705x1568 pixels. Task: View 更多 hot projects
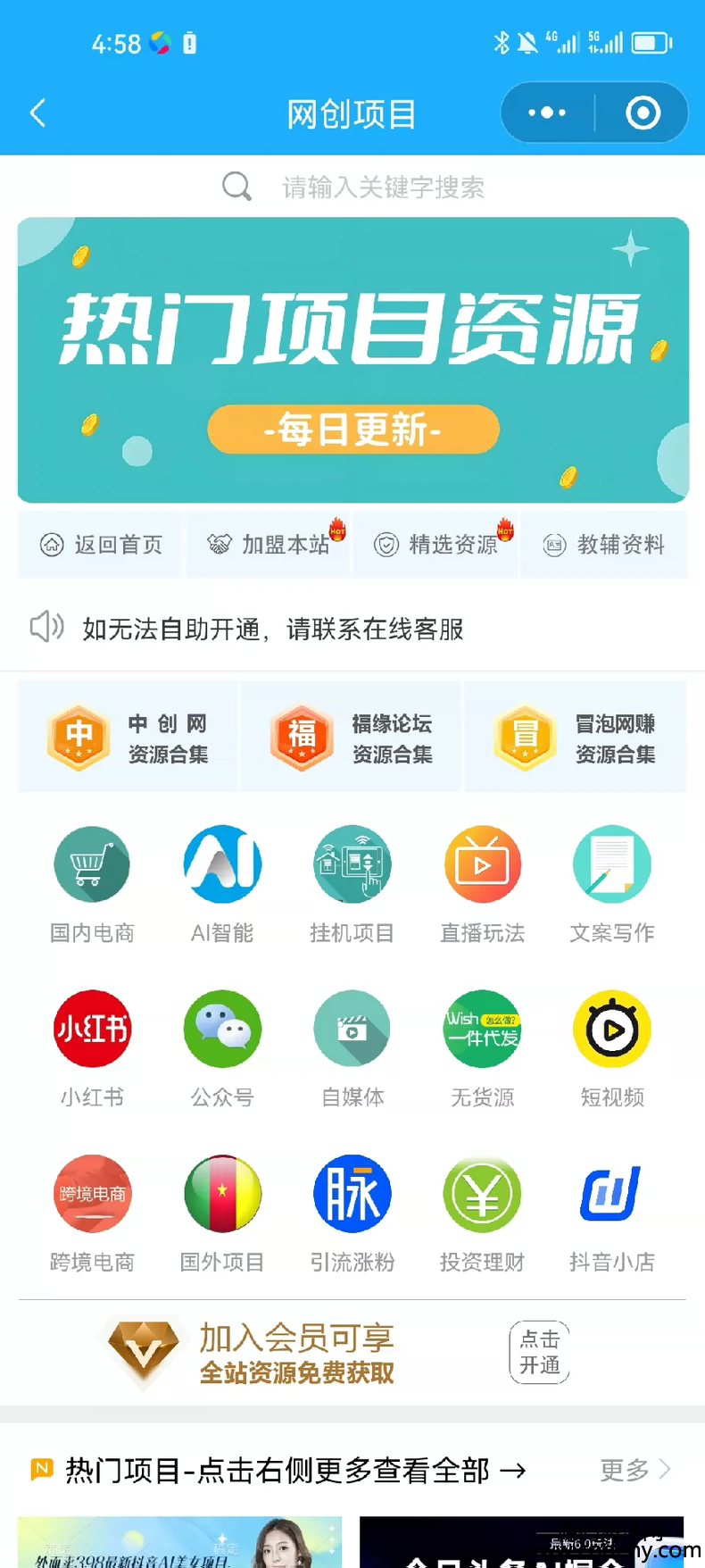[634, 1470]
